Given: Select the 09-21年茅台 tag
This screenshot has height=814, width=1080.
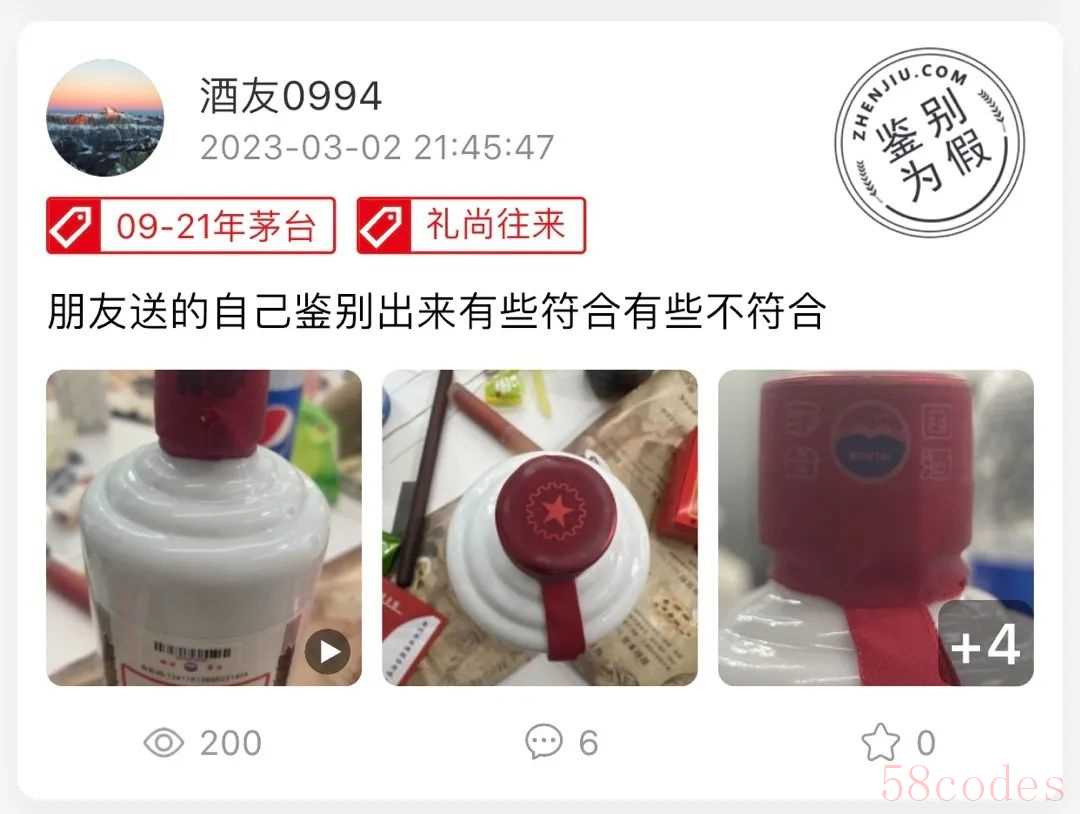Looking at the screenshot, I should pos(191,226).
